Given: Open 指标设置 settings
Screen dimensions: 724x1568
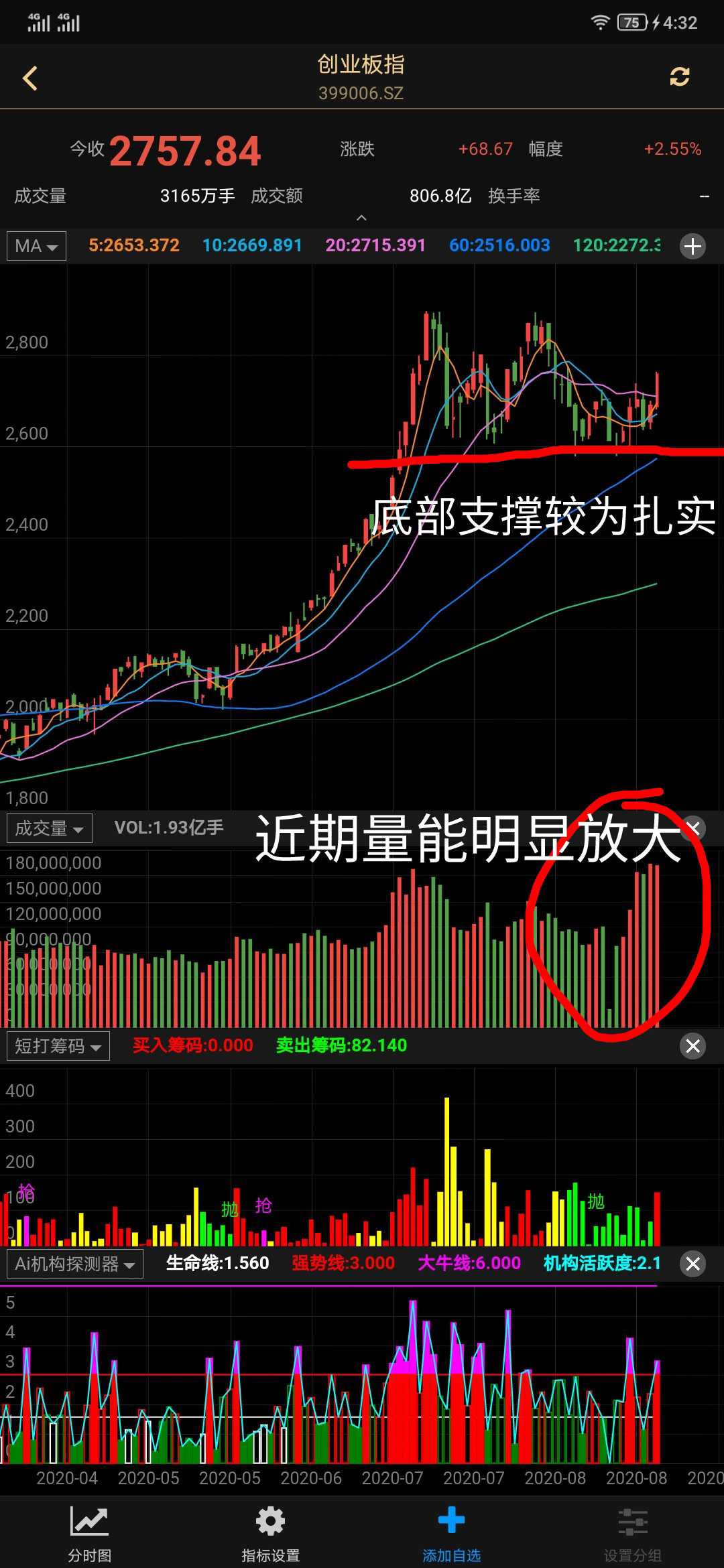Looking at the screenshot, I should coord(271,1531).
